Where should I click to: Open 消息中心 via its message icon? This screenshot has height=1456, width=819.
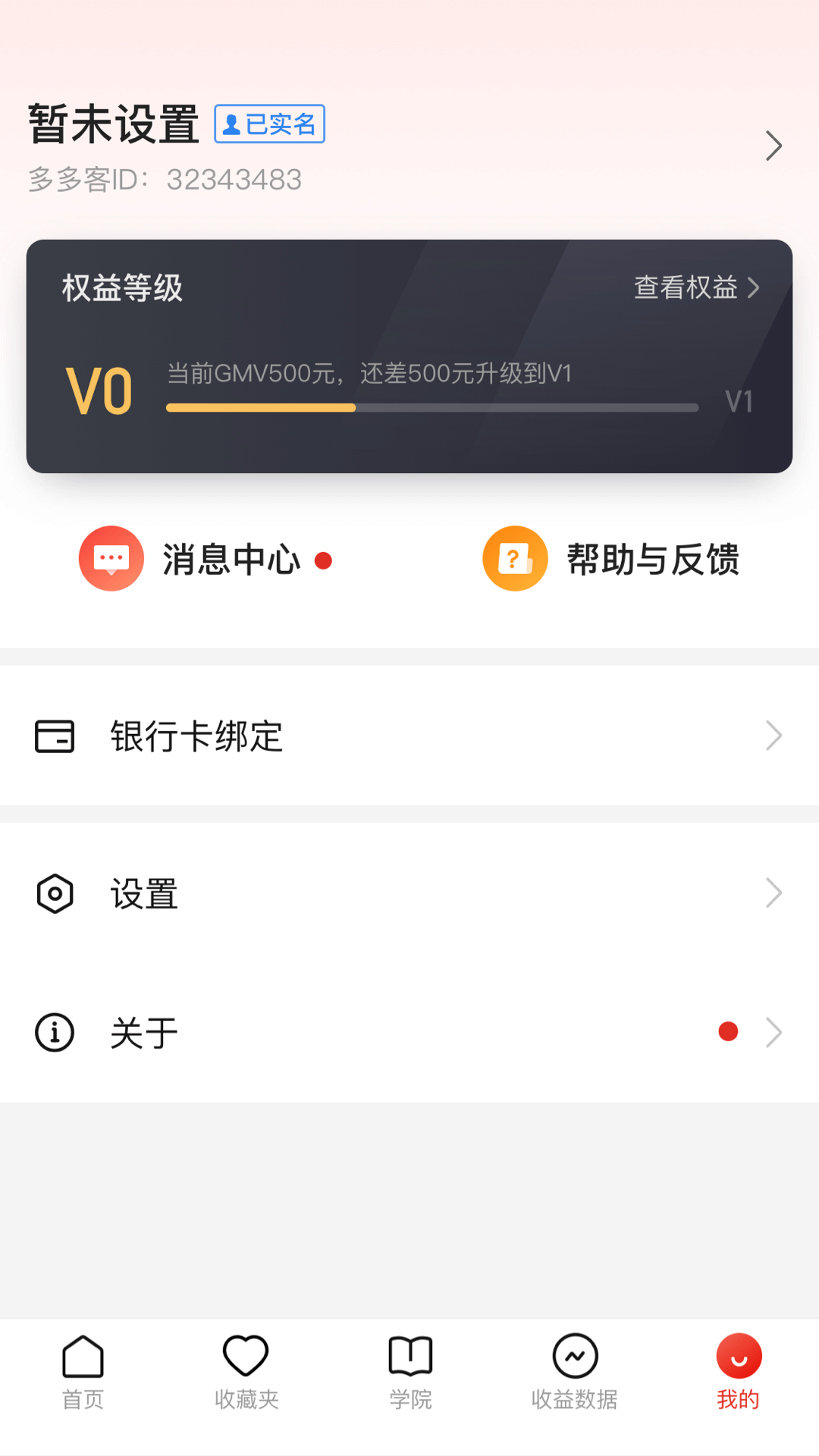point(111,557)
